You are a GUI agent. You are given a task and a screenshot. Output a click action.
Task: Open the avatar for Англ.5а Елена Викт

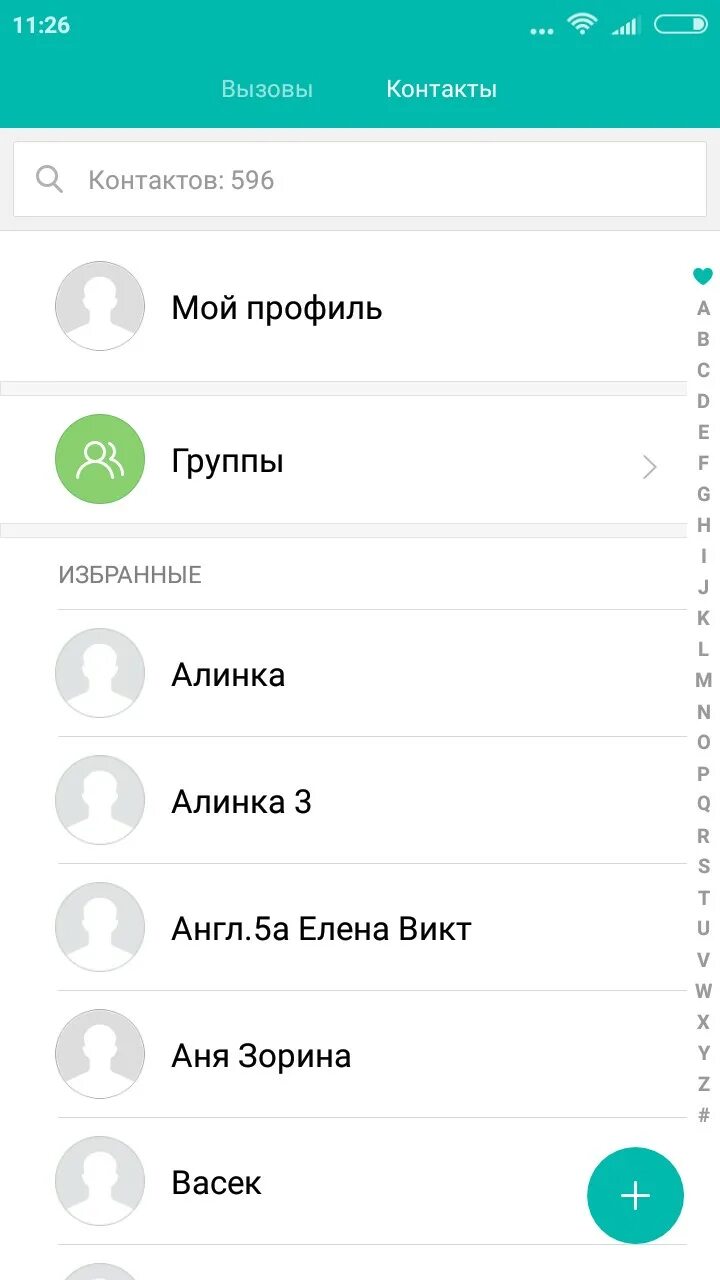click(x=99, y=927)
